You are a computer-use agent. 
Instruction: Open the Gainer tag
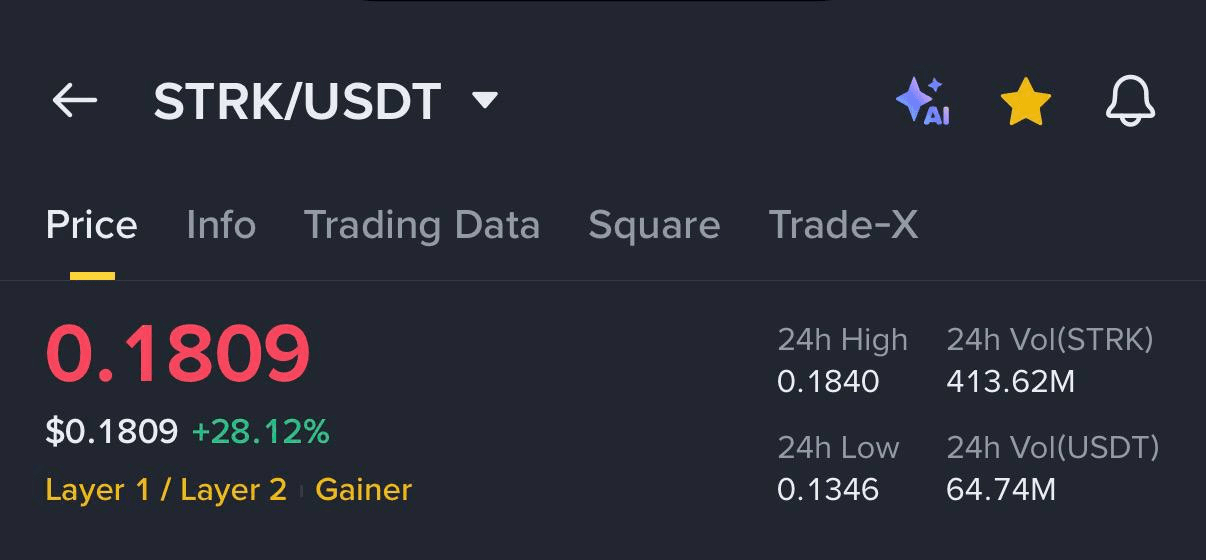pyautogui.click(x=363, y=490)
